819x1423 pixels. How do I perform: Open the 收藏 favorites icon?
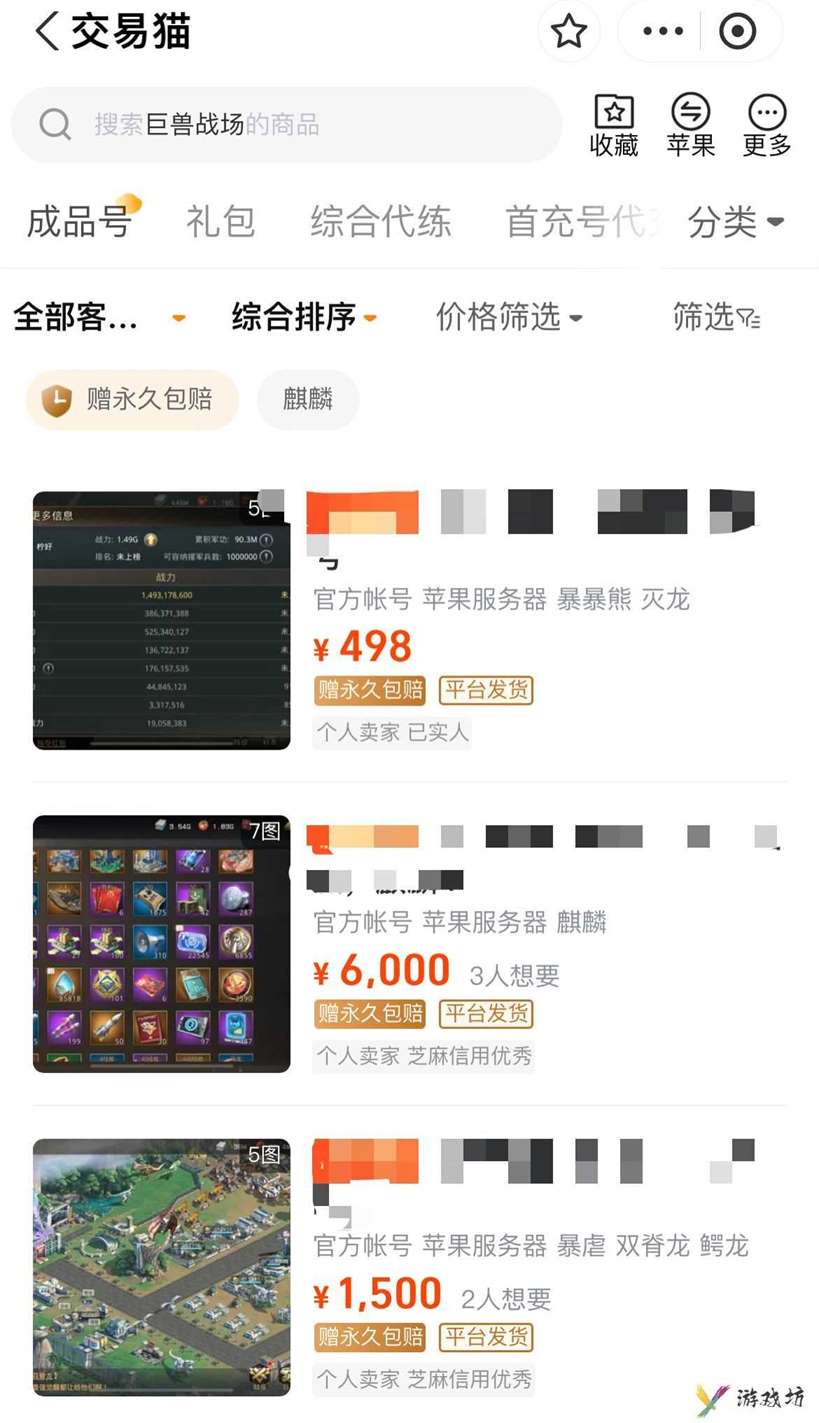pos(614,126)
